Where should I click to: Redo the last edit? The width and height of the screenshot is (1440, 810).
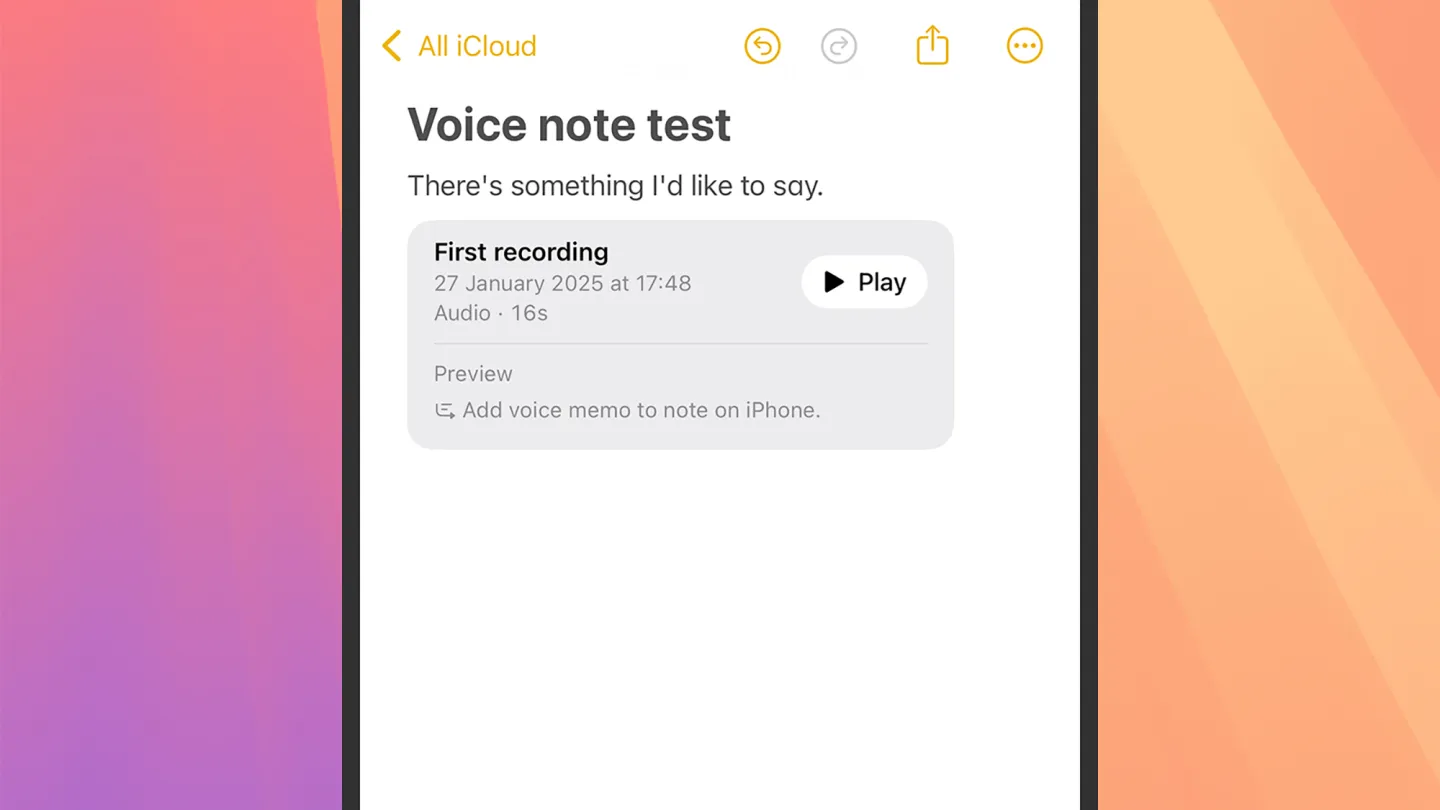[x=839, y=46]
